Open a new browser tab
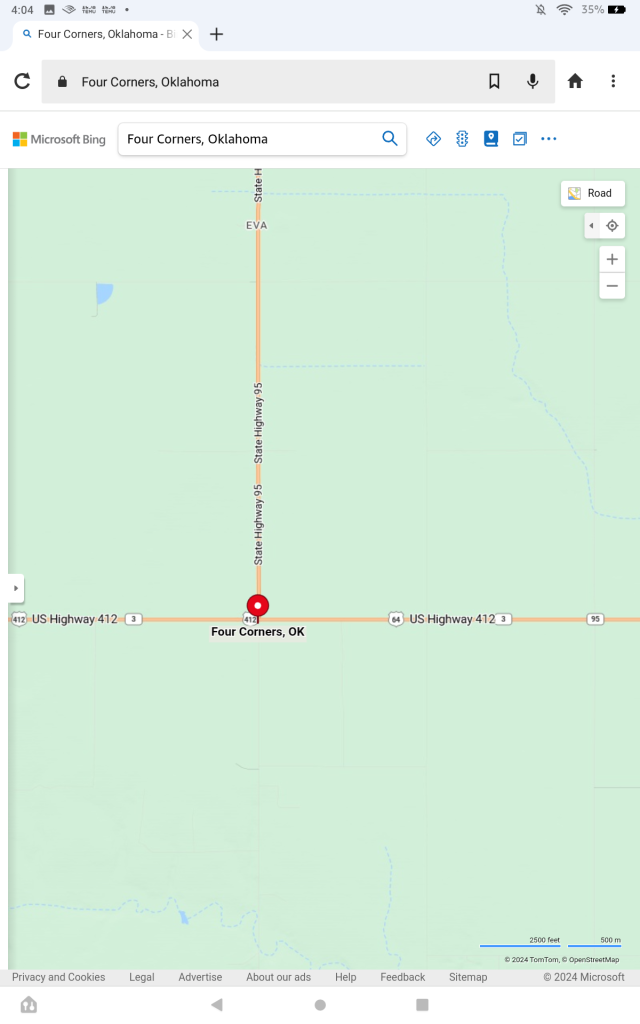 tap(216, 34)
